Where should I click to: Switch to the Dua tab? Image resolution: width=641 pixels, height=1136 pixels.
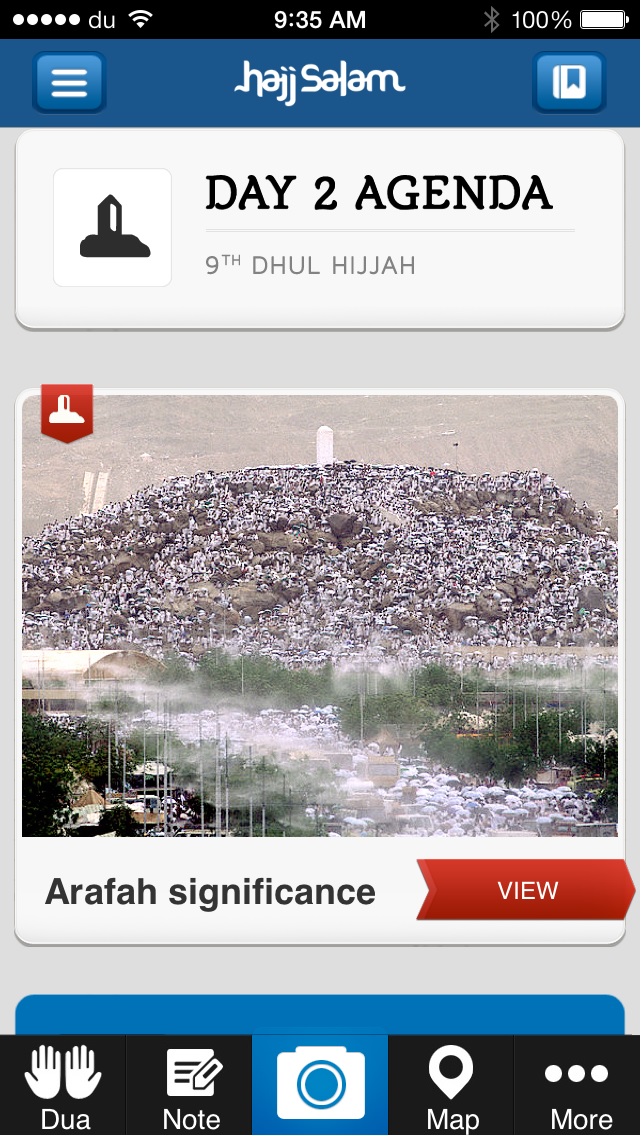(x=64, y=1086)
